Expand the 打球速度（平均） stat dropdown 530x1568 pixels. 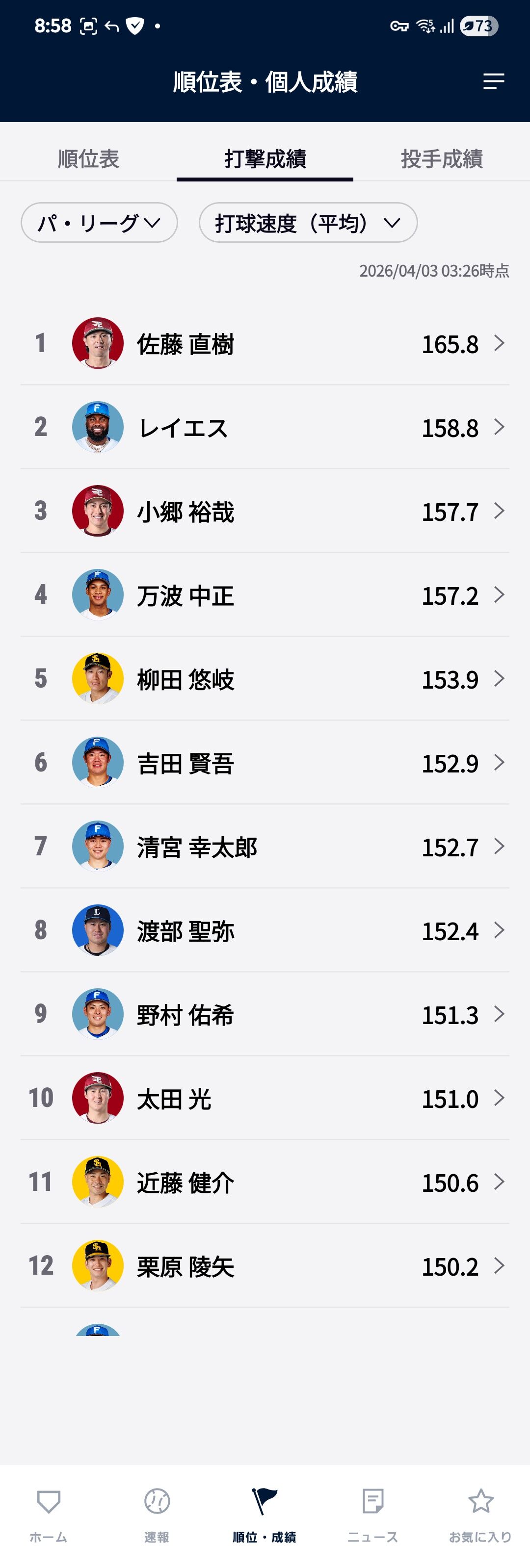point(308,223)
